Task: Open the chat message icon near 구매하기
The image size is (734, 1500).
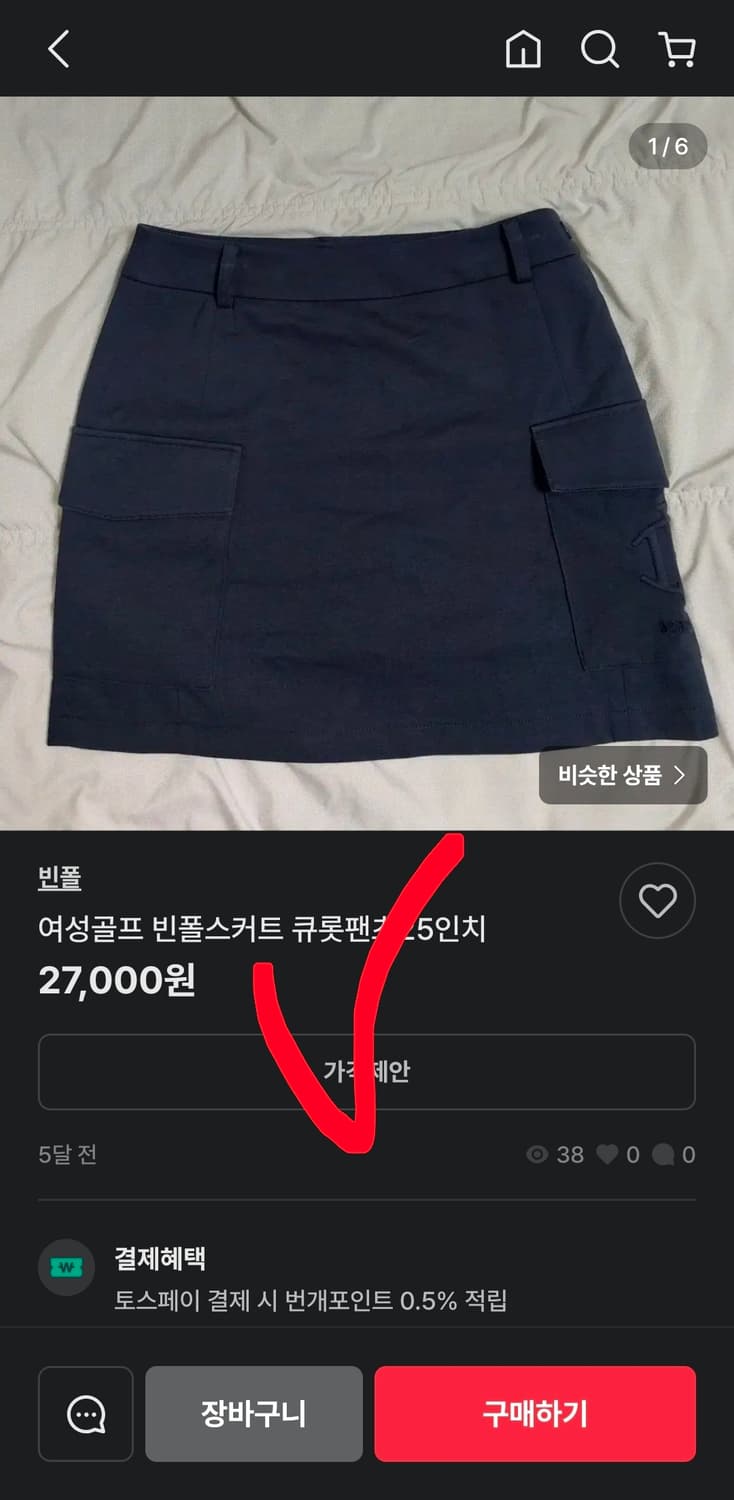Action: tap(85, 1414)
